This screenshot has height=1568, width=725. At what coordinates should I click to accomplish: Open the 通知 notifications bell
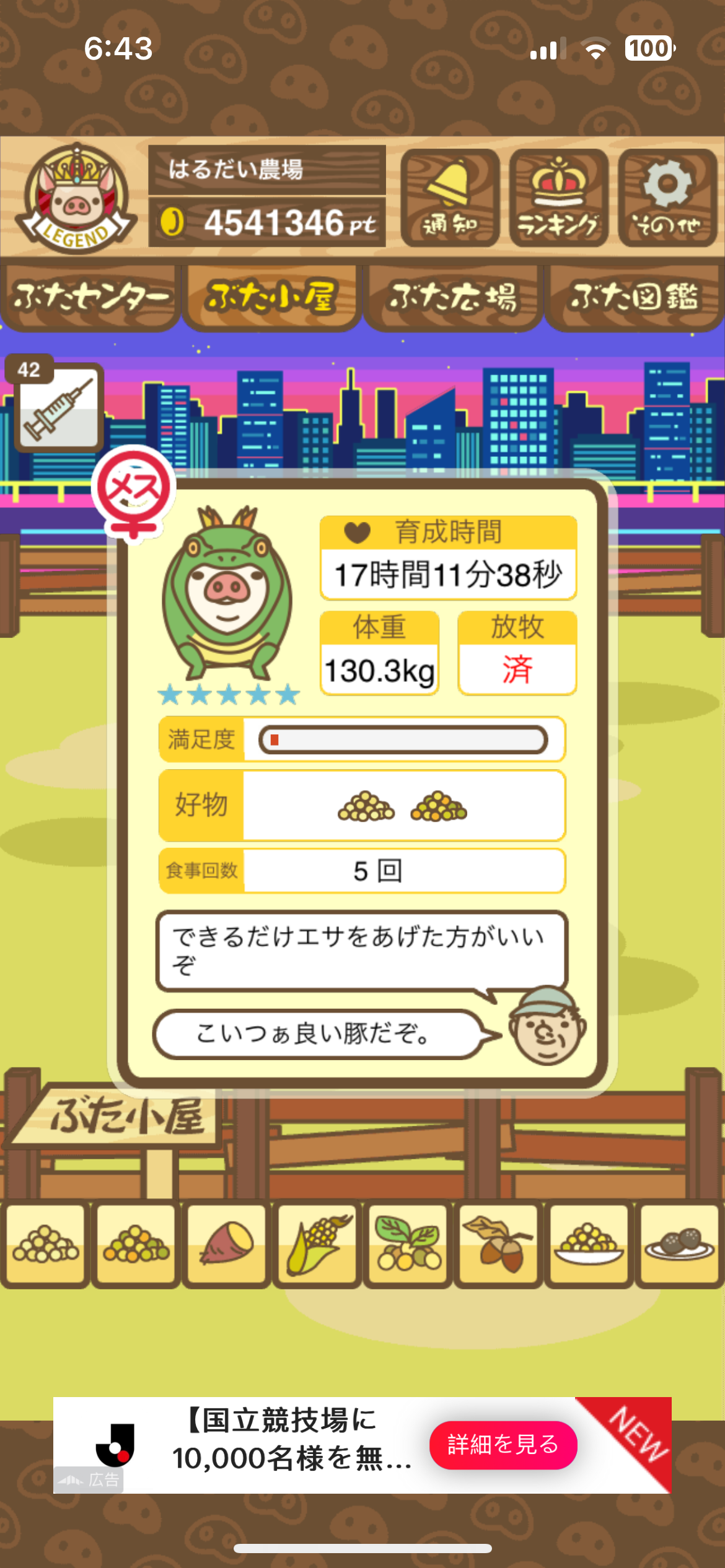450,198
